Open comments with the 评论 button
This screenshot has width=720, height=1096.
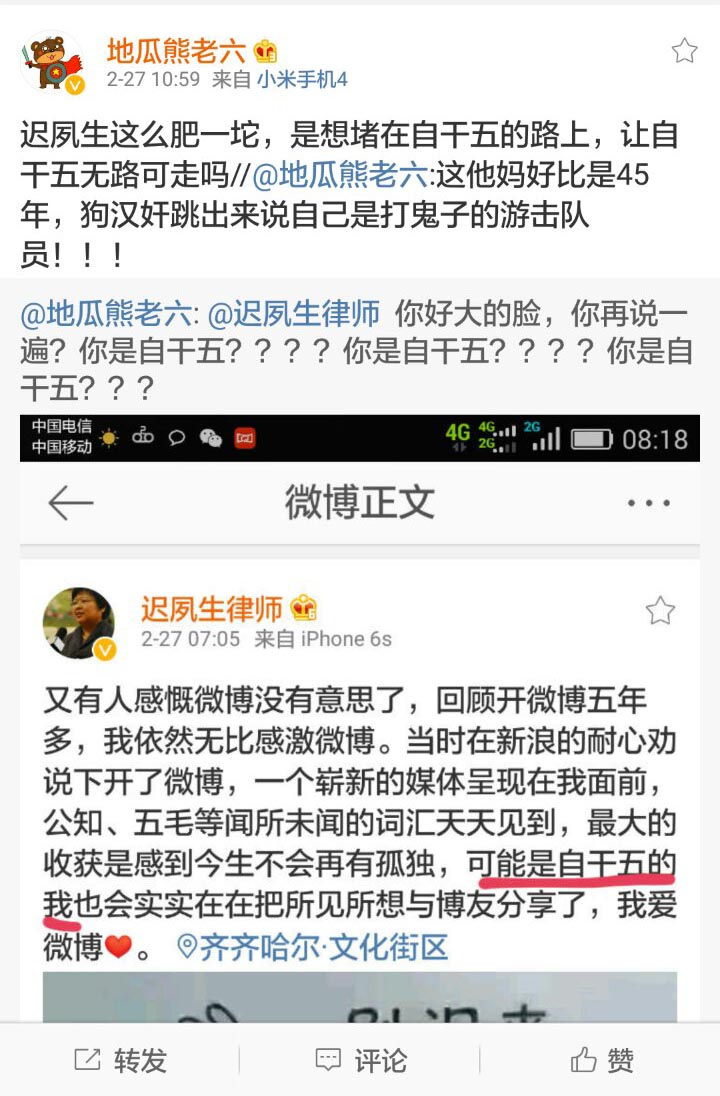(360, 1060)
